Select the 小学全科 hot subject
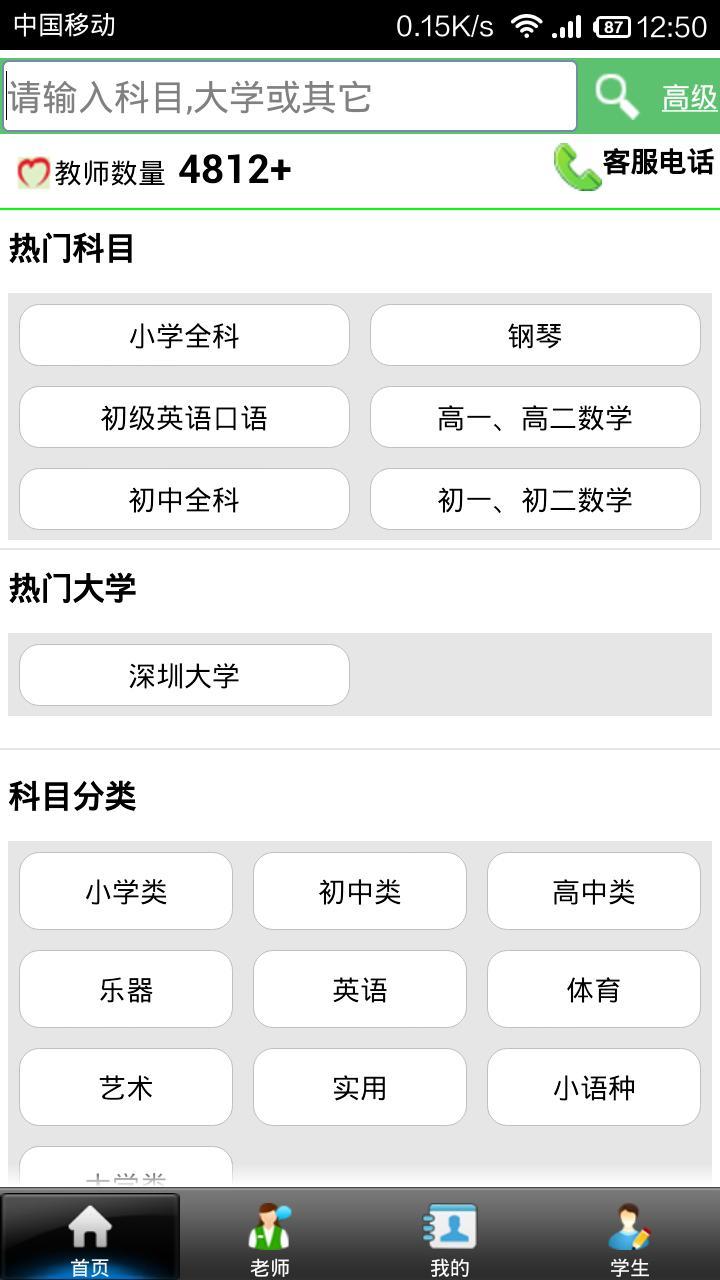Image resolution: width=720 pixels, height=1280 pixels. [x=184, y=335]
